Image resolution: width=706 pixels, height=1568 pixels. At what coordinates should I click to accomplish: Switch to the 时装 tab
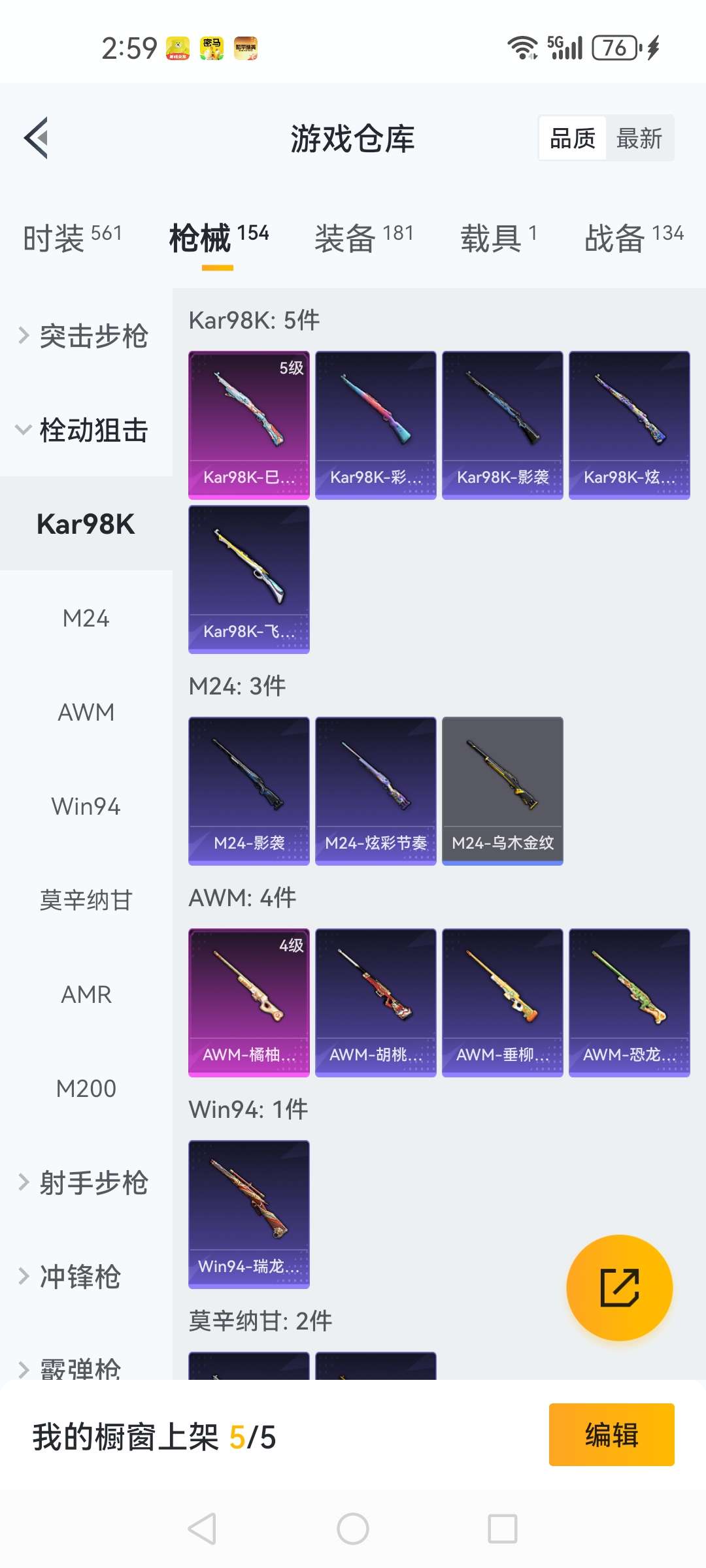pyautogui.click(x=73, y=237)
